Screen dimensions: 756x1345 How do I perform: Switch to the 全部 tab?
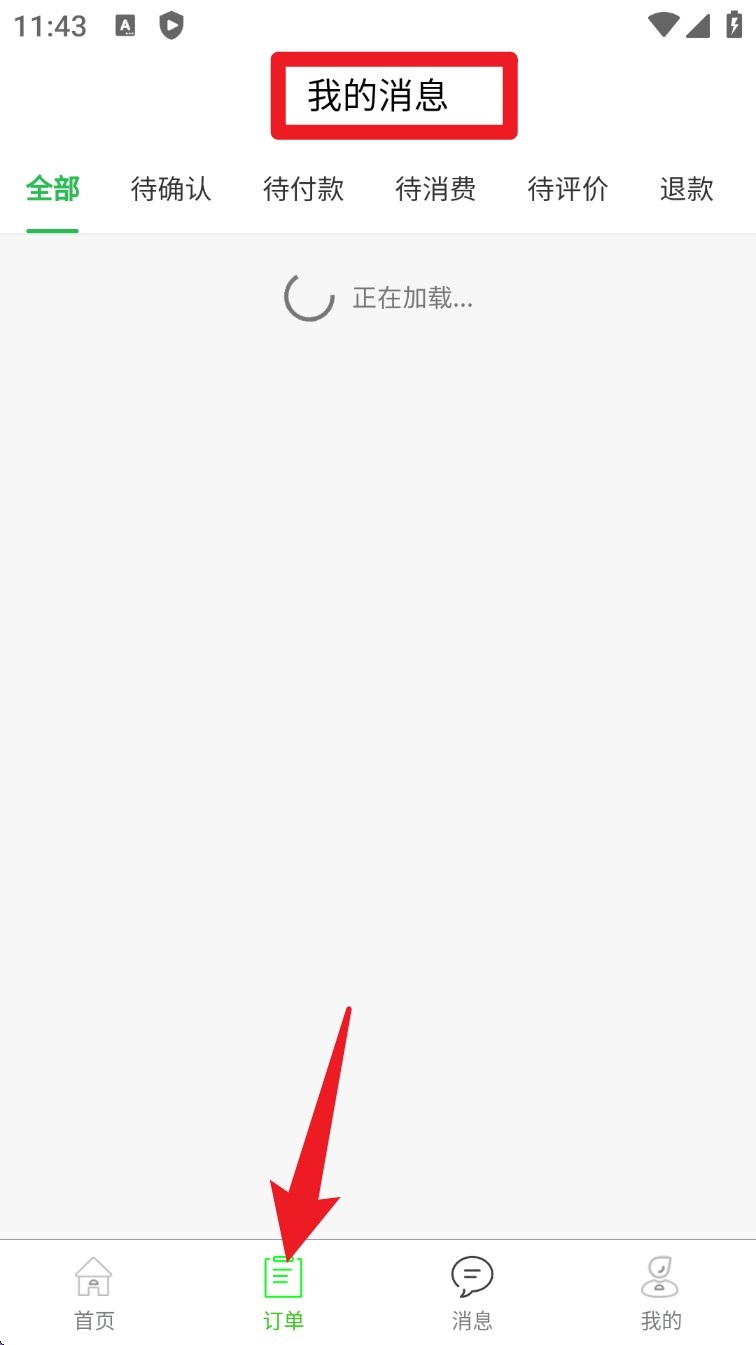[x=53, y=189]
